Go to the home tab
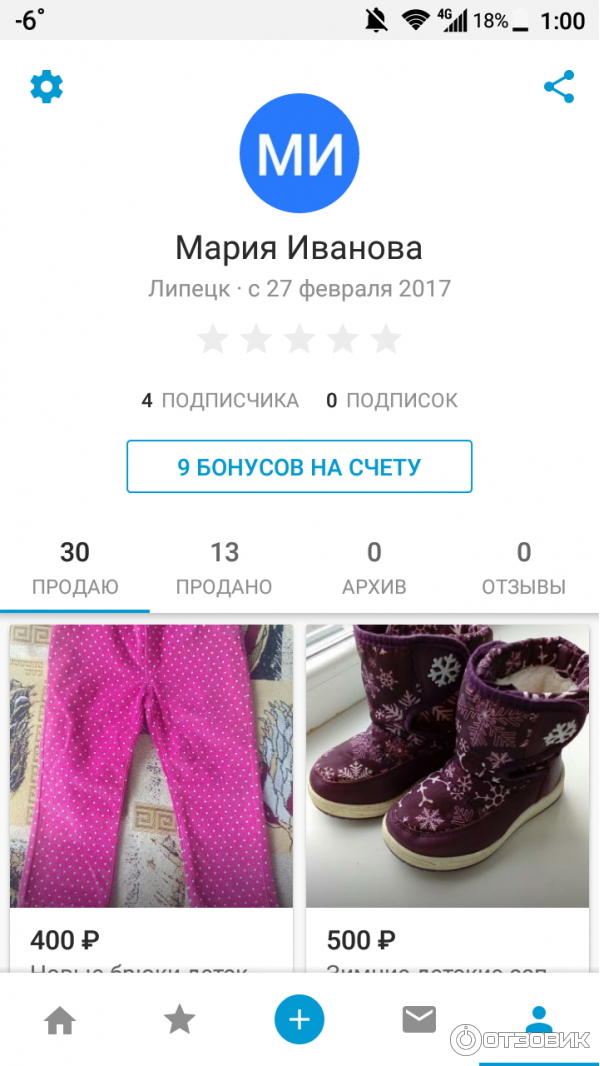 [60, 1020]
